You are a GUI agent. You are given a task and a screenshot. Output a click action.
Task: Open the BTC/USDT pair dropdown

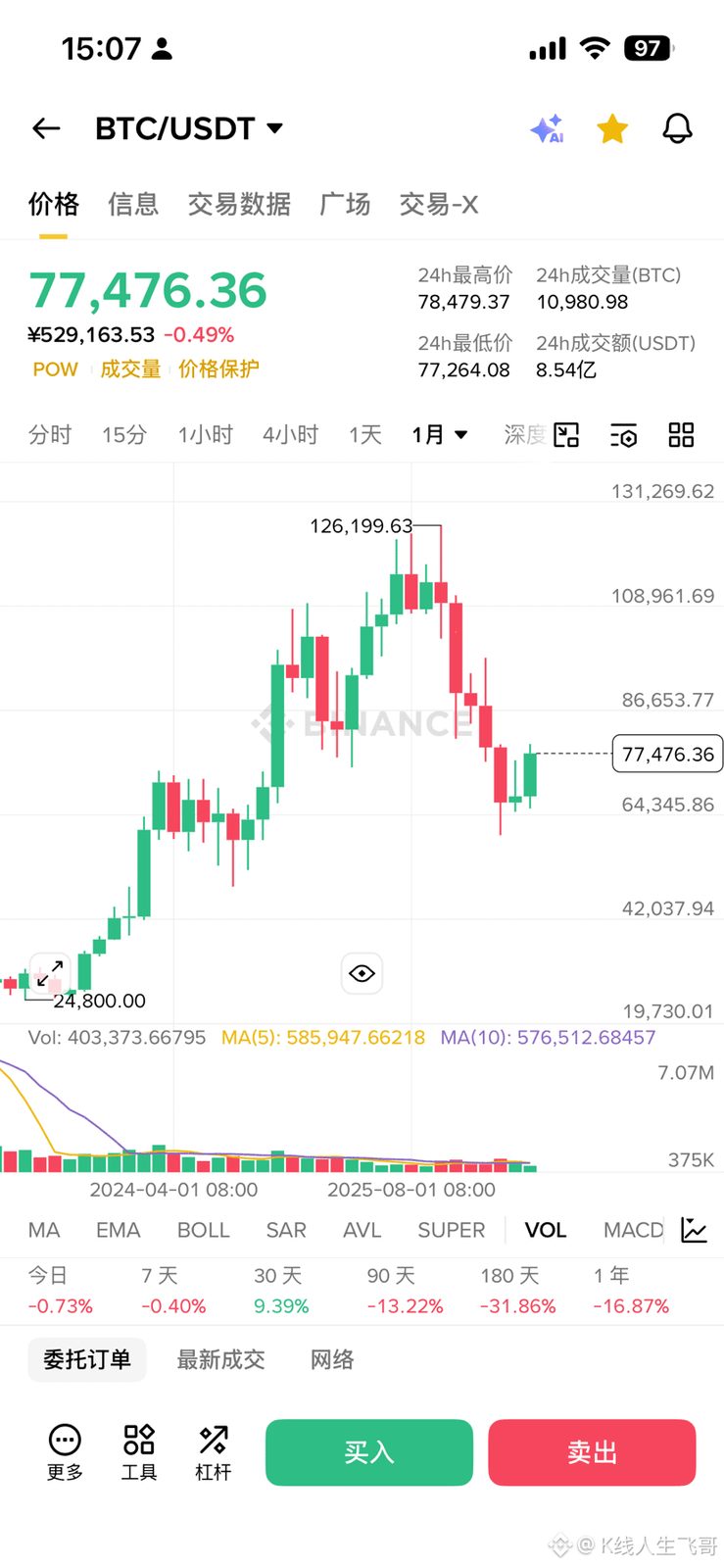click(x=189, y=128)
